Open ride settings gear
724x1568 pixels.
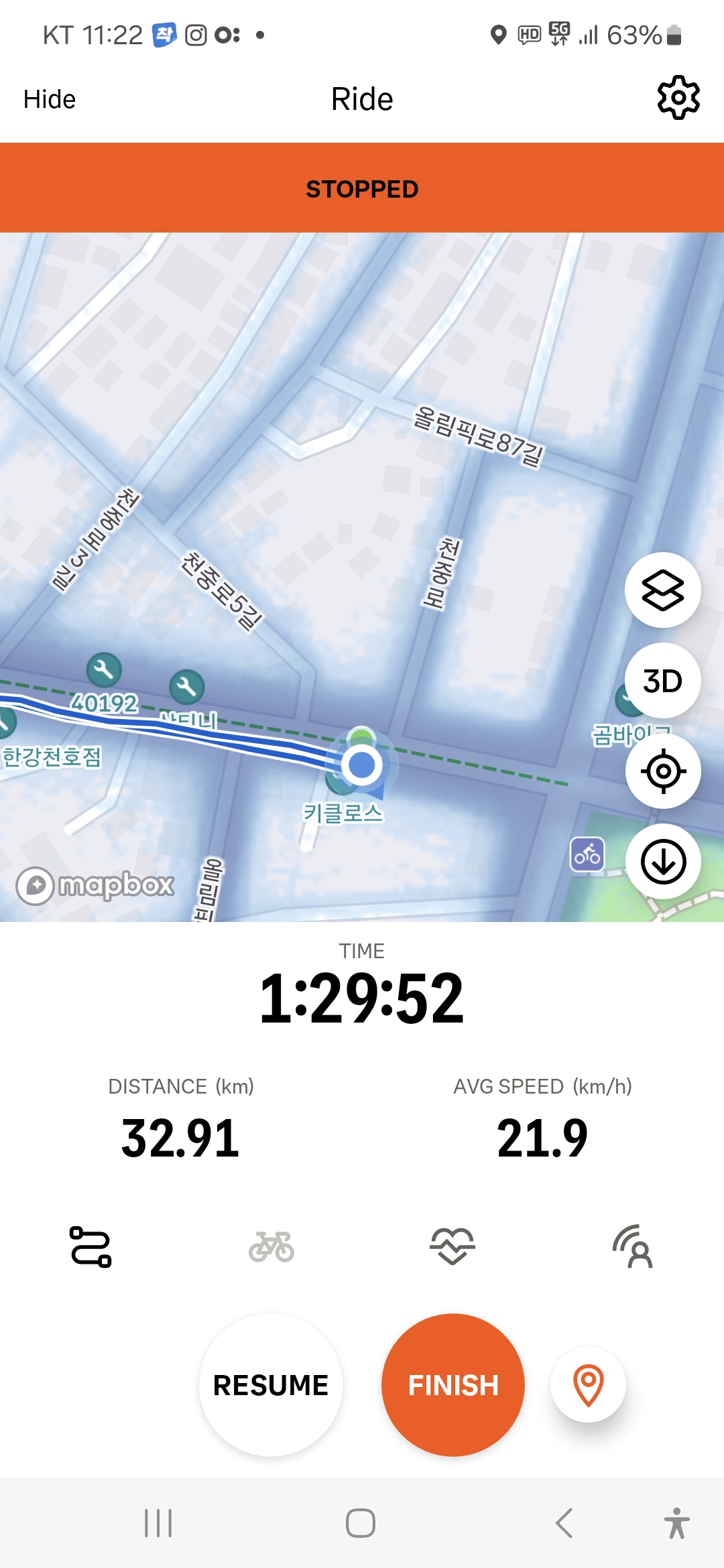pyautogui.click(x=678, y=98)
